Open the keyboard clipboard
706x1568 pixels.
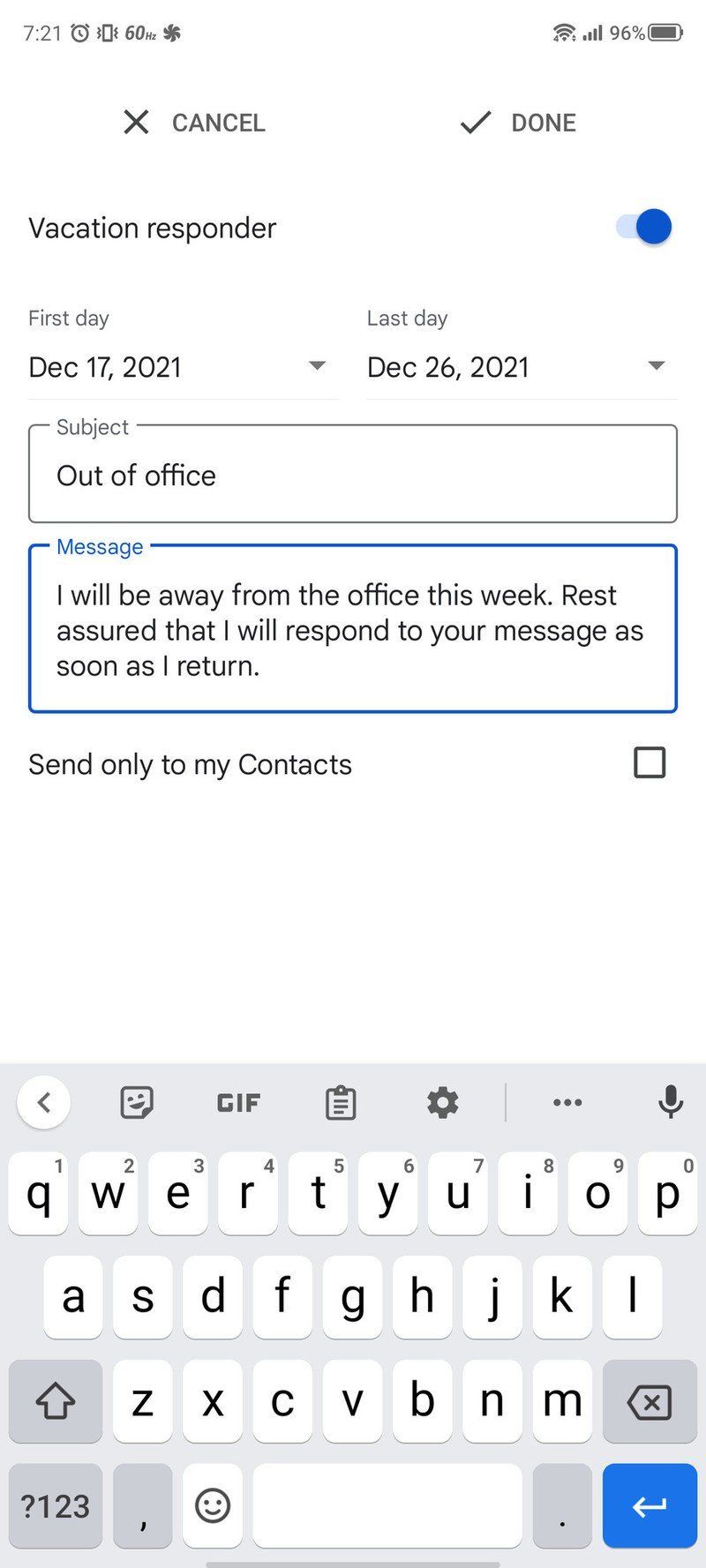pyautogui.click(x=340, y=1102)
